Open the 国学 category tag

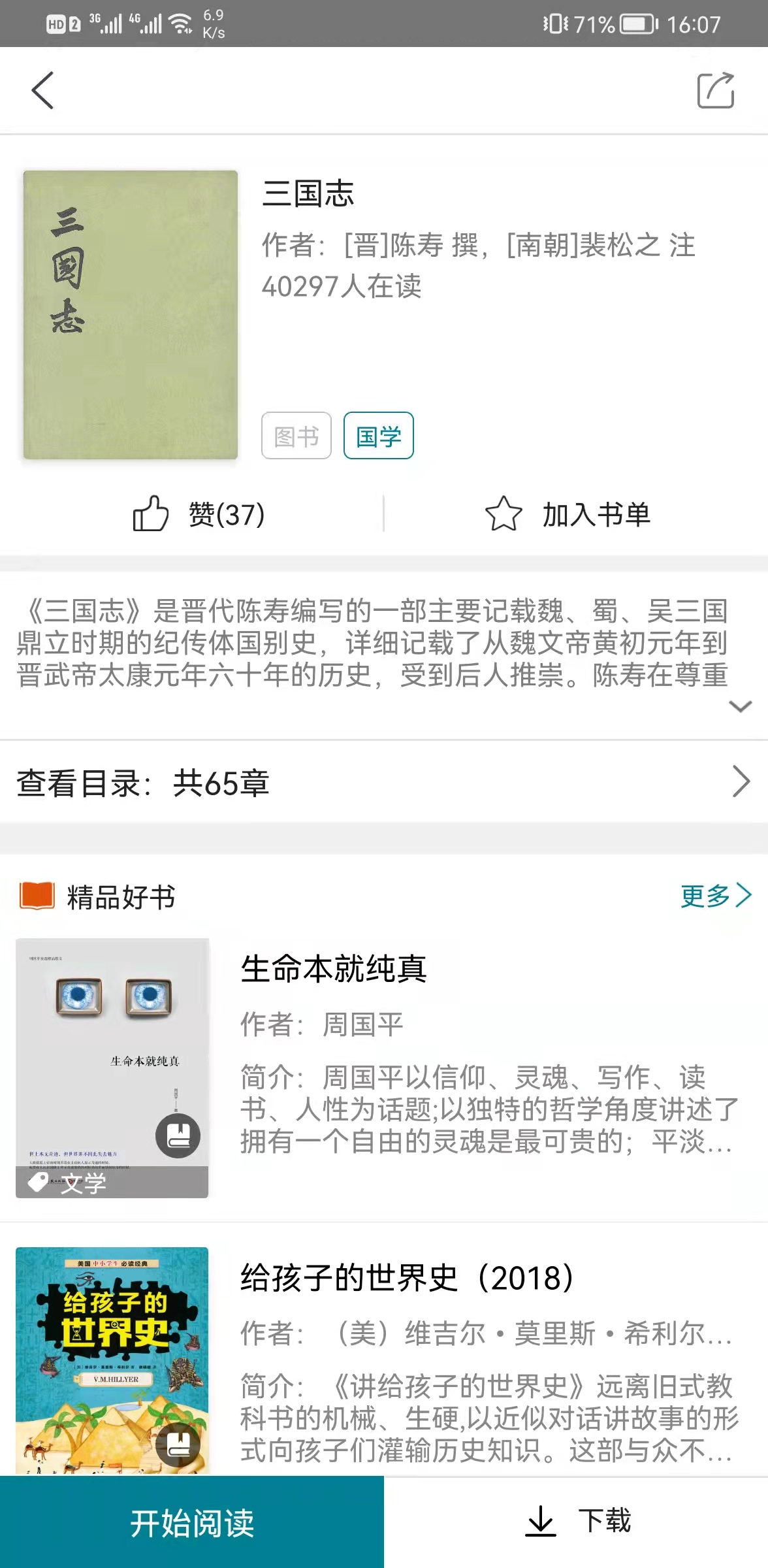(x=378, y=436)
